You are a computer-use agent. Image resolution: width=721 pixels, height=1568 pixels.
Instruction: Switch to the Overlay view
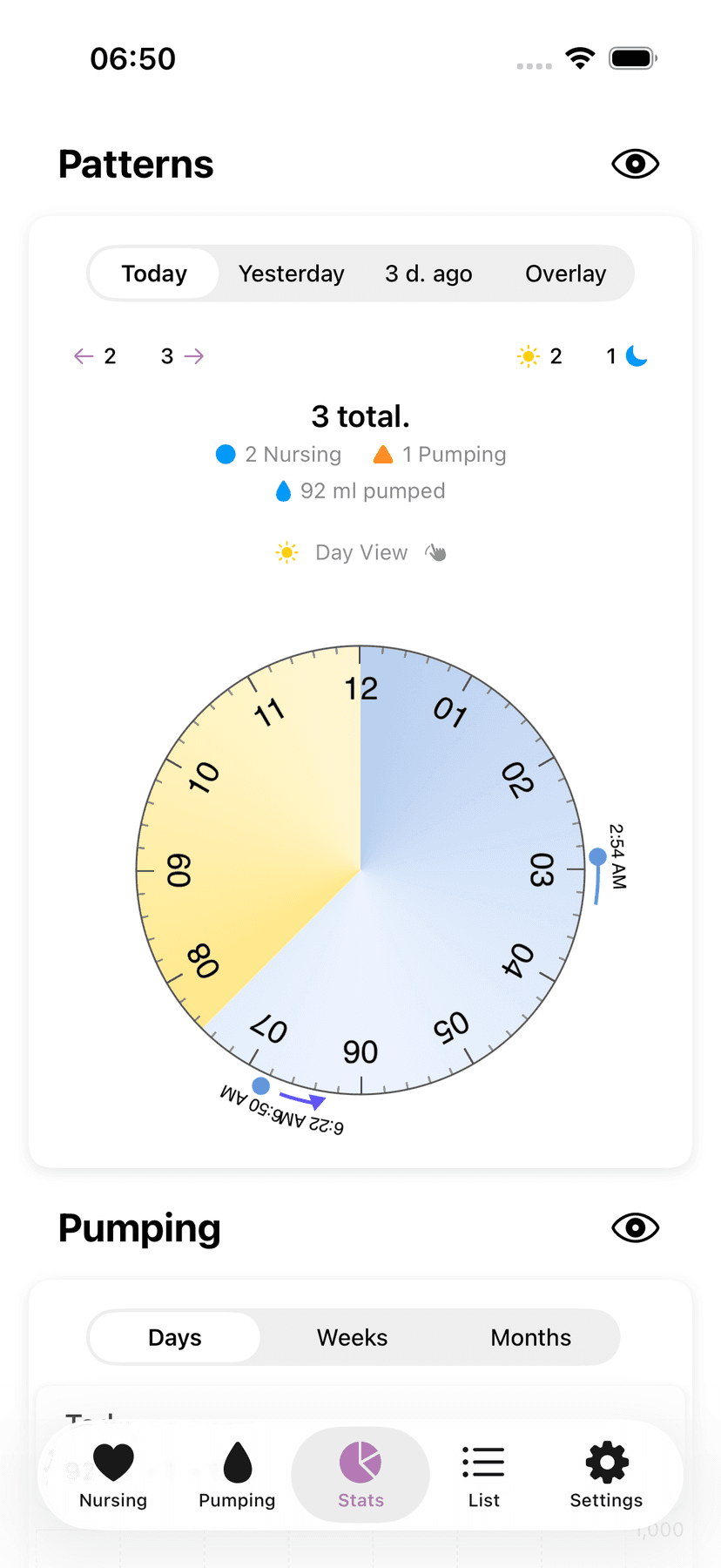565,274
